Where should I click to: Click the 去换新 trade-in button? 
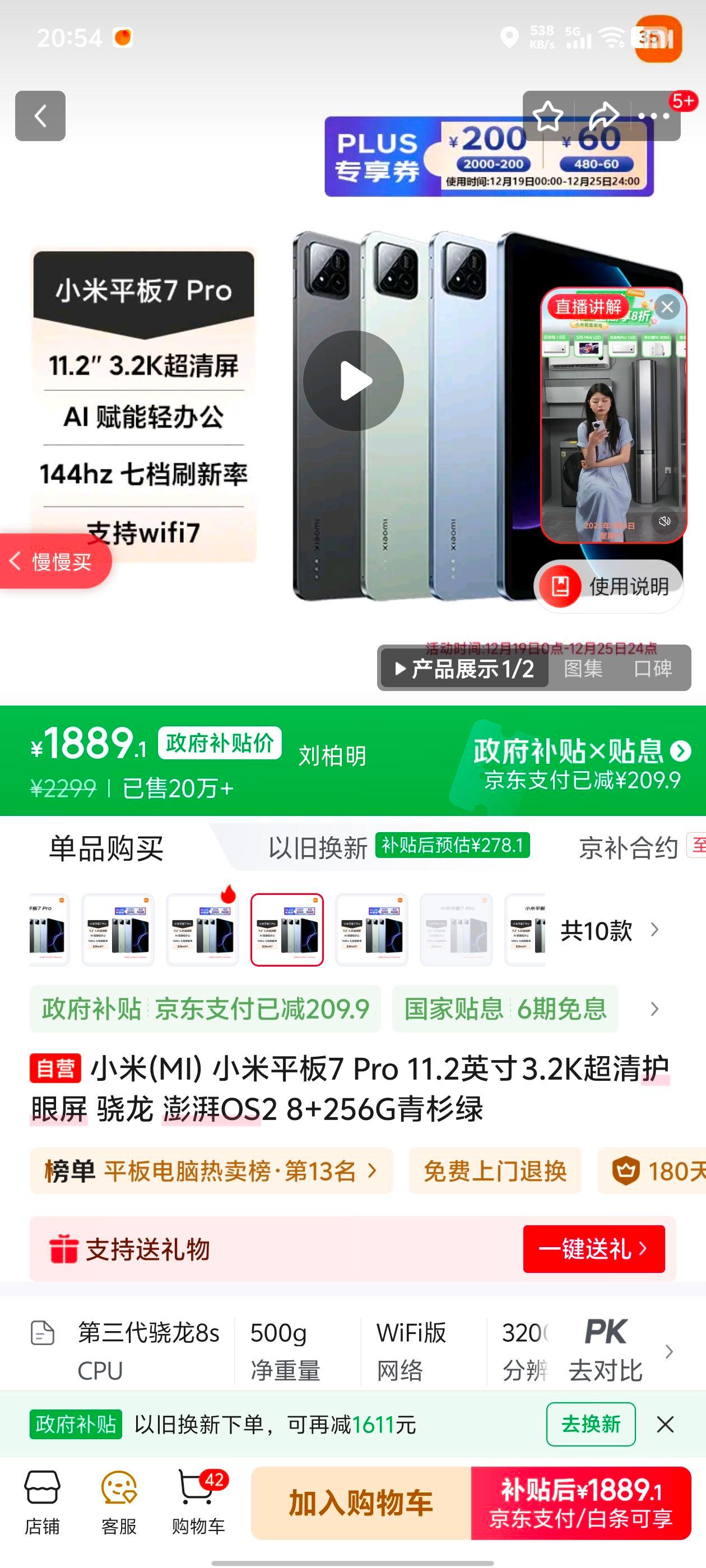592,1424
